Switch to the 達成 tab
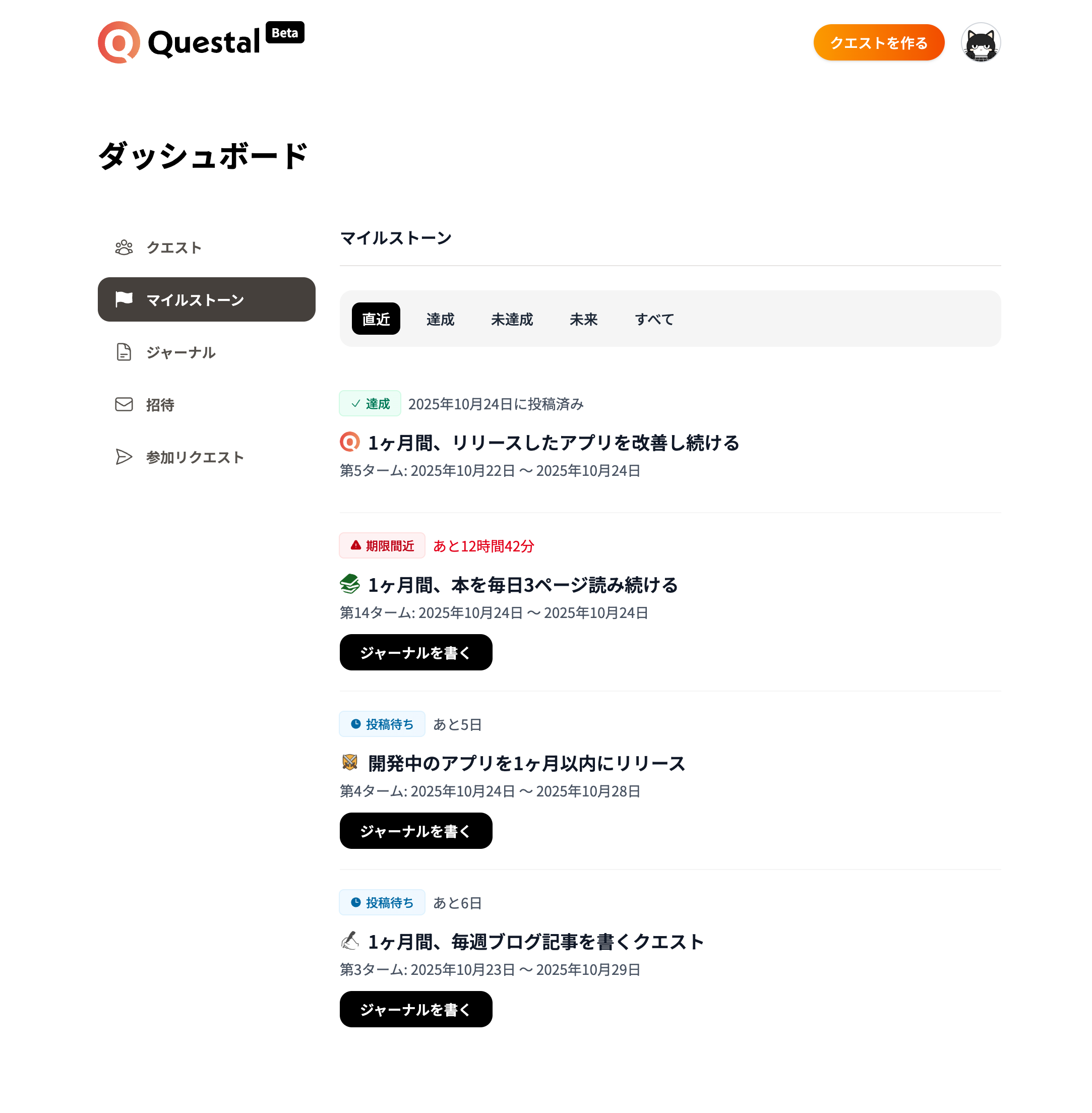Screen dimensions: 1092x1113 [440, 319]
